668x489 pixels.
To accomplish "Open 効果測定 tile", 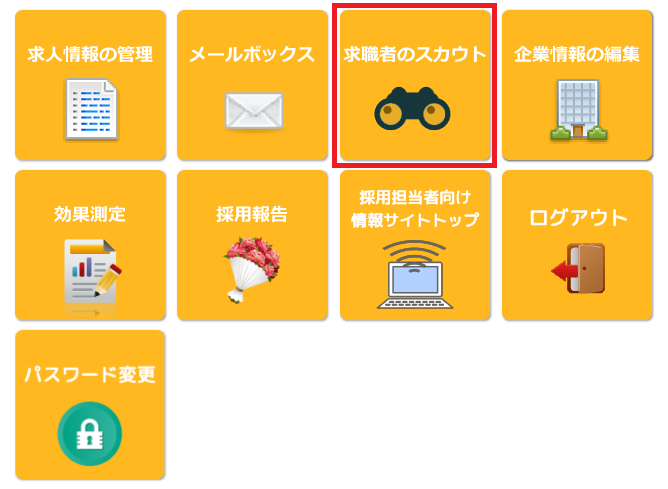I will pos(90,245).
